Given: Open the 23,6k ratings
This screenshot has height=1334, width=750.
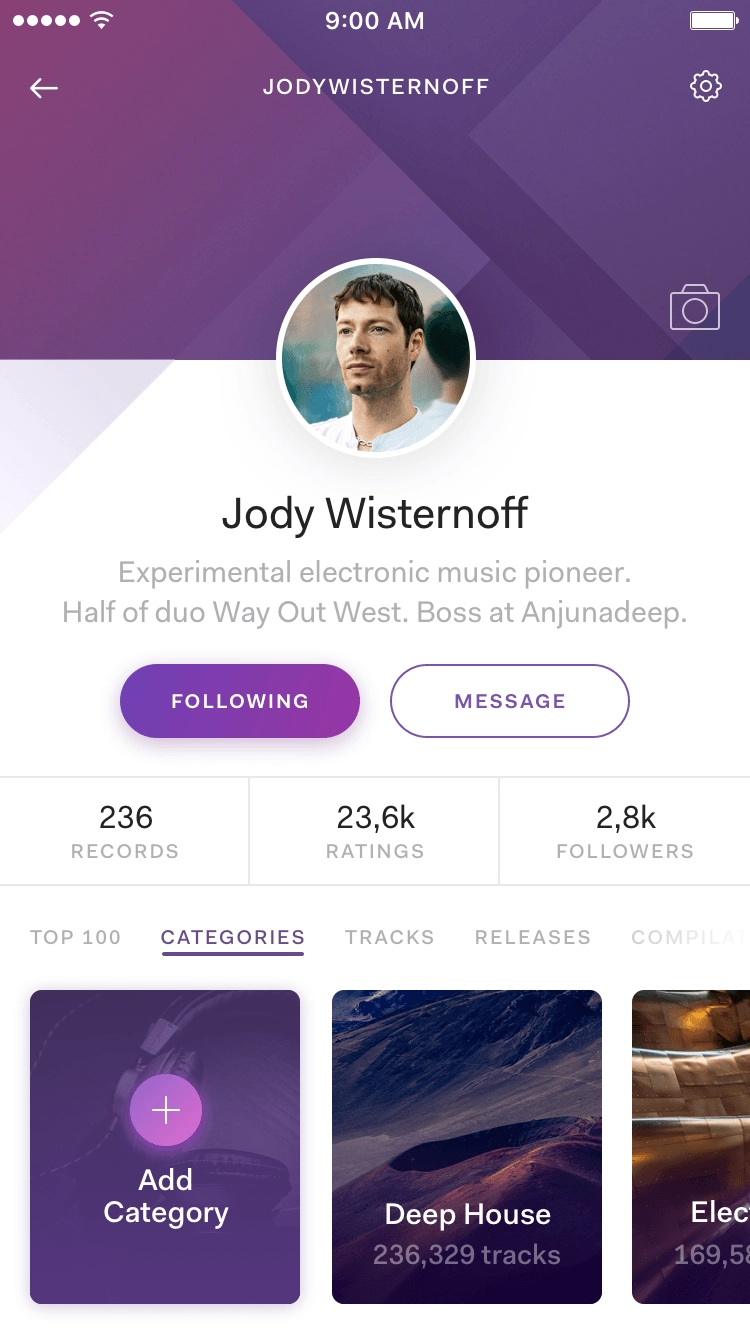Looking at the screenshot, I should click(x=375, y=832).
